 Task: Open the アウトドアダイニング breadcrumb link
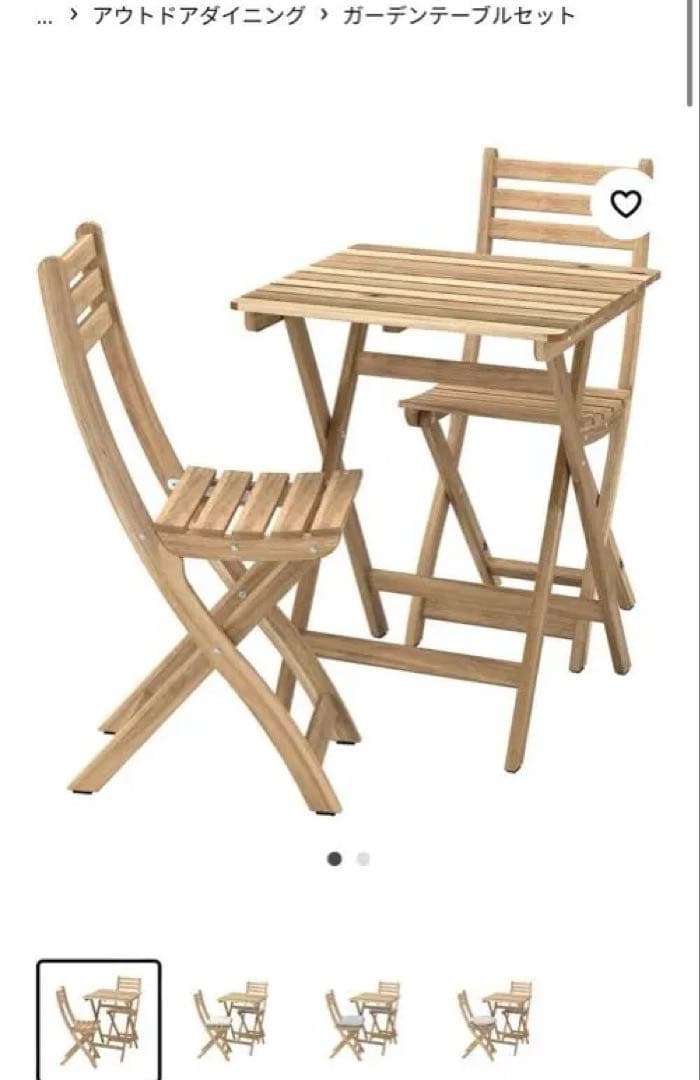pos(198,16)
